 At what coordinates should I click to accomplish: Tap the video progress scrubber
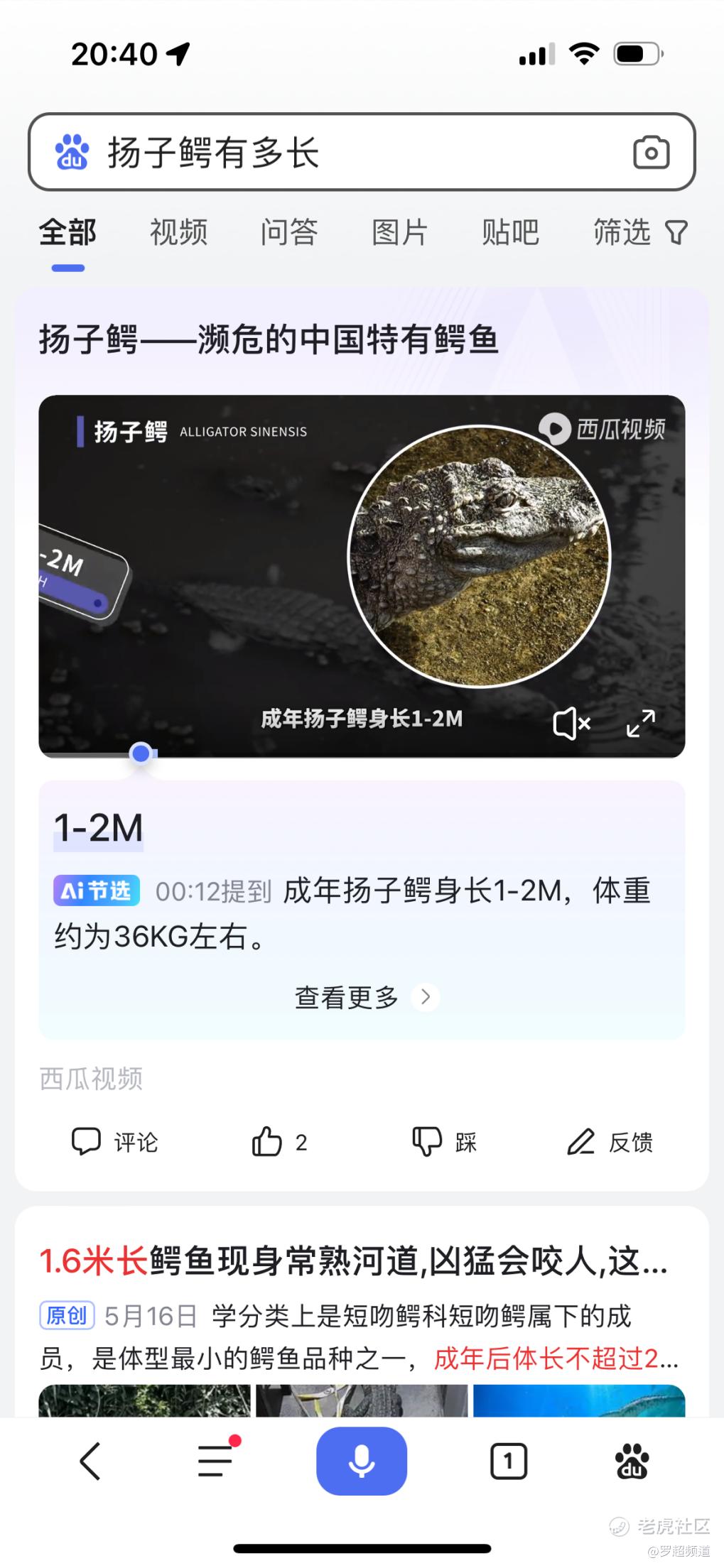coord(141,753)
